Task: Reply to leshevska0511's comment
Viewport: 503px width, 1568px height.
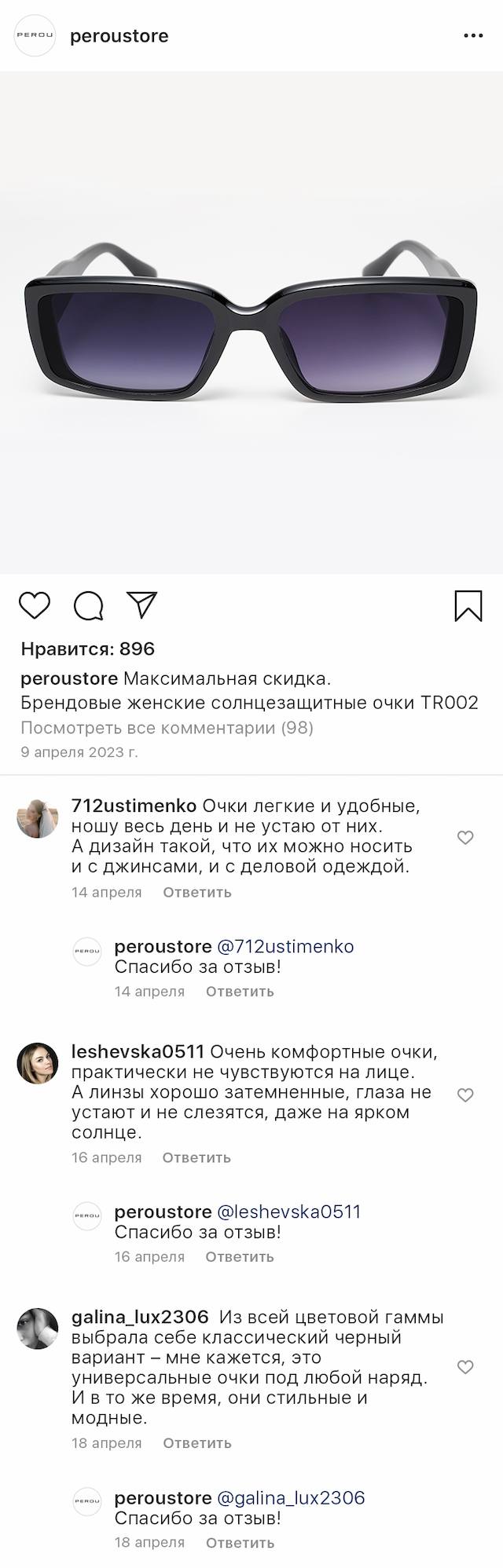Action: [x=196, y=1157]
